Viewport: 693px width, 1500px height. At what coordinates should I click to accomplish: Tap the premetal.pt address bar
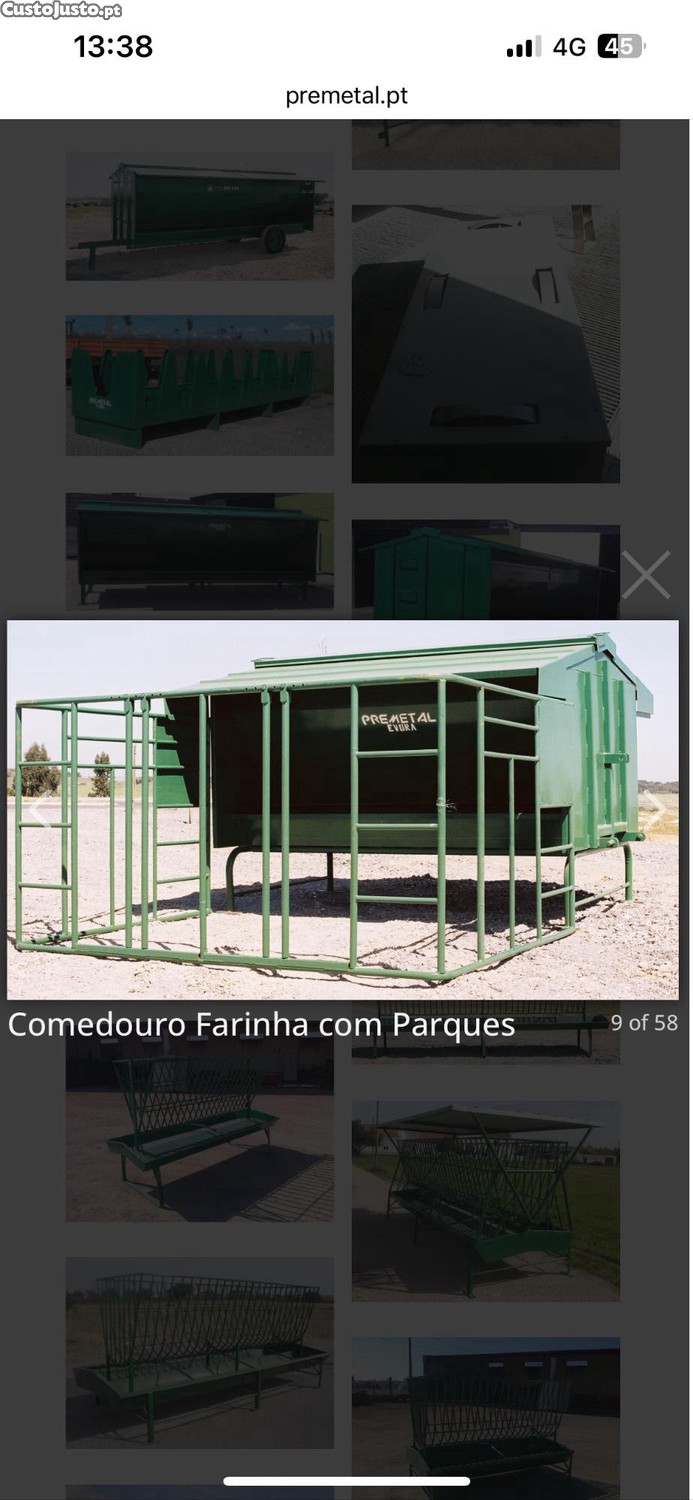[x=346, y=96]
